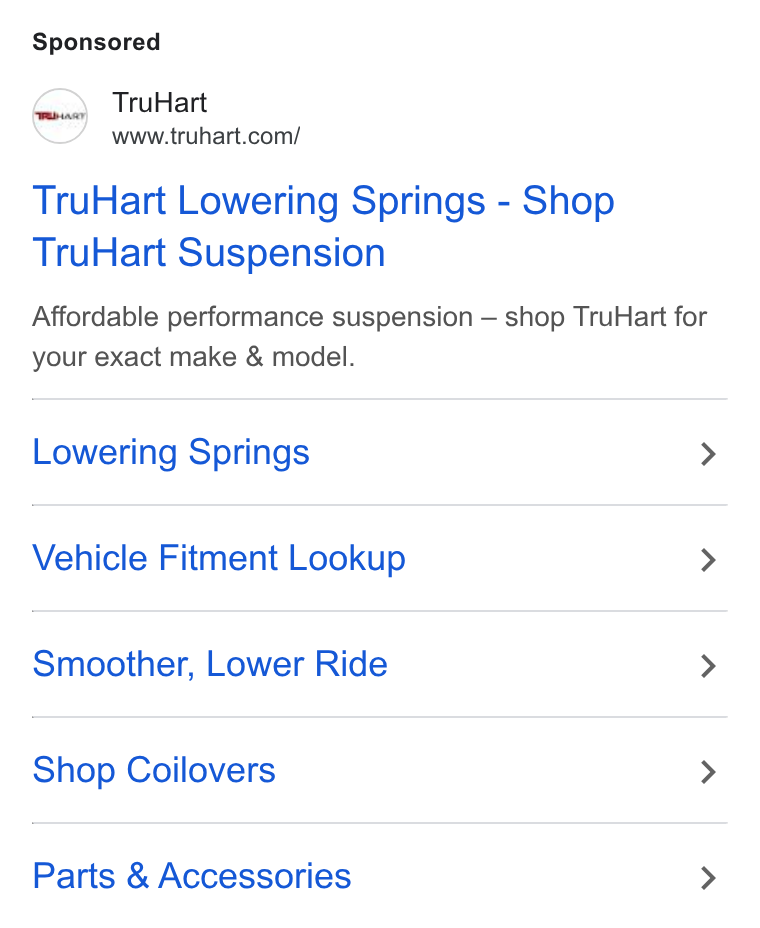760x928 pixels.
Task: Go to Smoother, Lower Ride
Action: (379, 665)
